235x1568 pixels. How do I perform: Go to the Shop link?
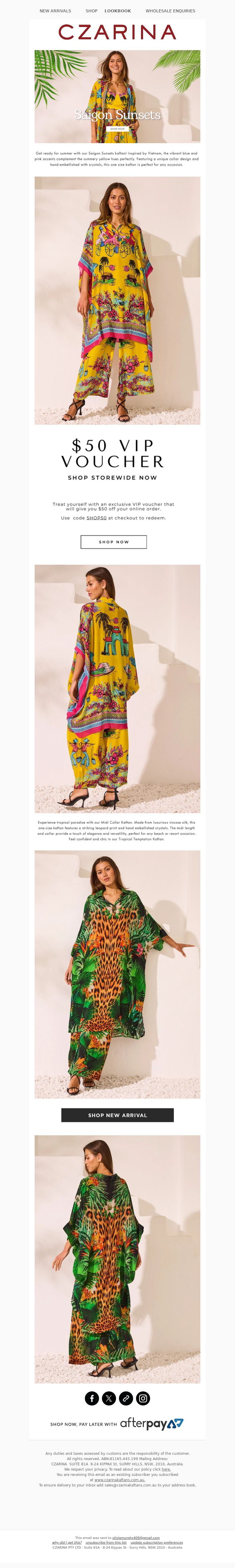pos(91,11)
